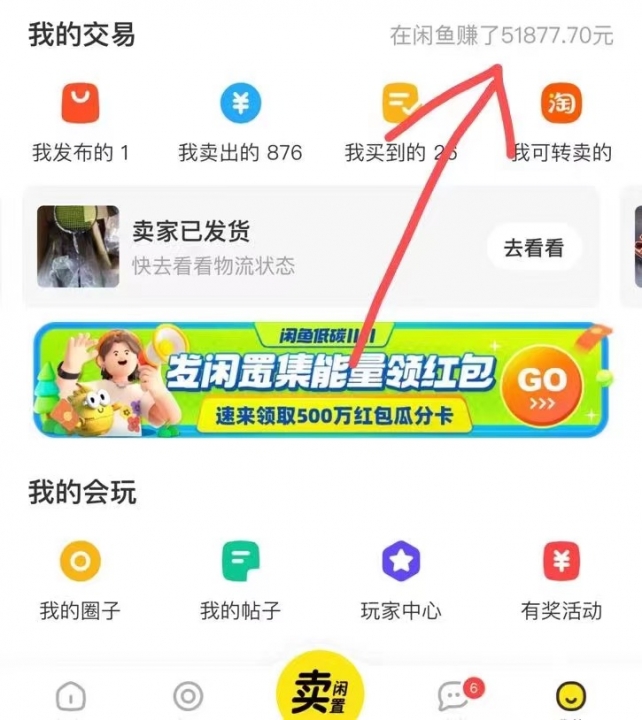642x720 pixels.
Task: Open 有奖活动
Action: [561, 580]
